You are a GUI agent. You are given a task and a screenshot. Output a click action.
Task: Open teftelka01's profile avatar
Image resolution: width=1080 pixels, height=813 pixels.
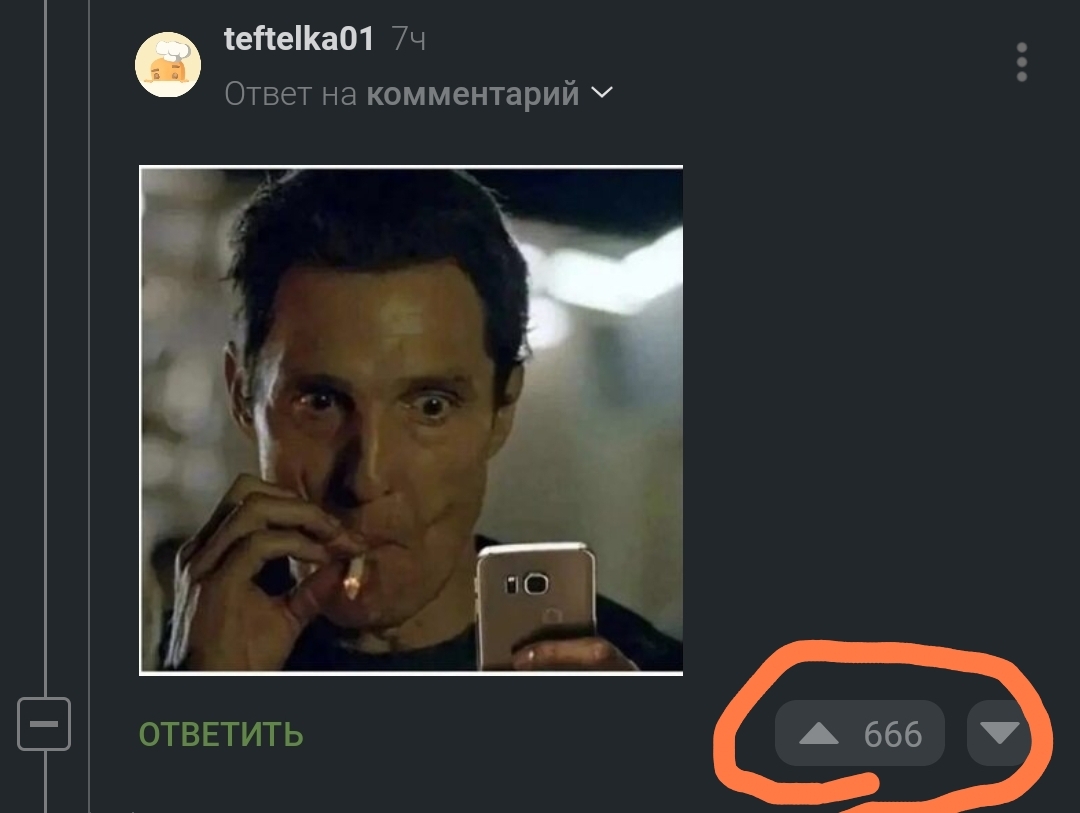168,65
